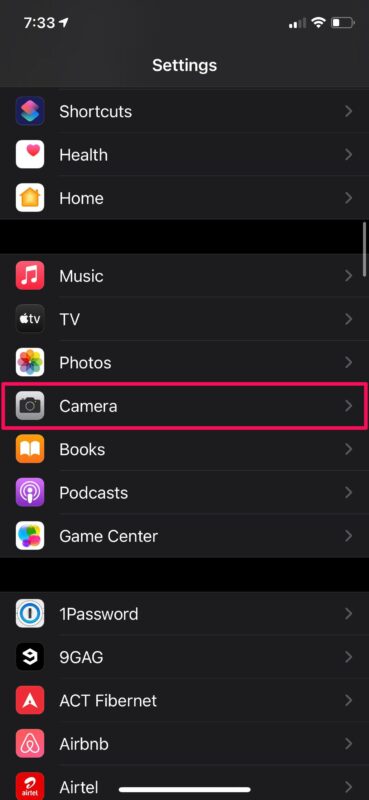
Task: Open Shortcuts settings
Action: (184, 111)
